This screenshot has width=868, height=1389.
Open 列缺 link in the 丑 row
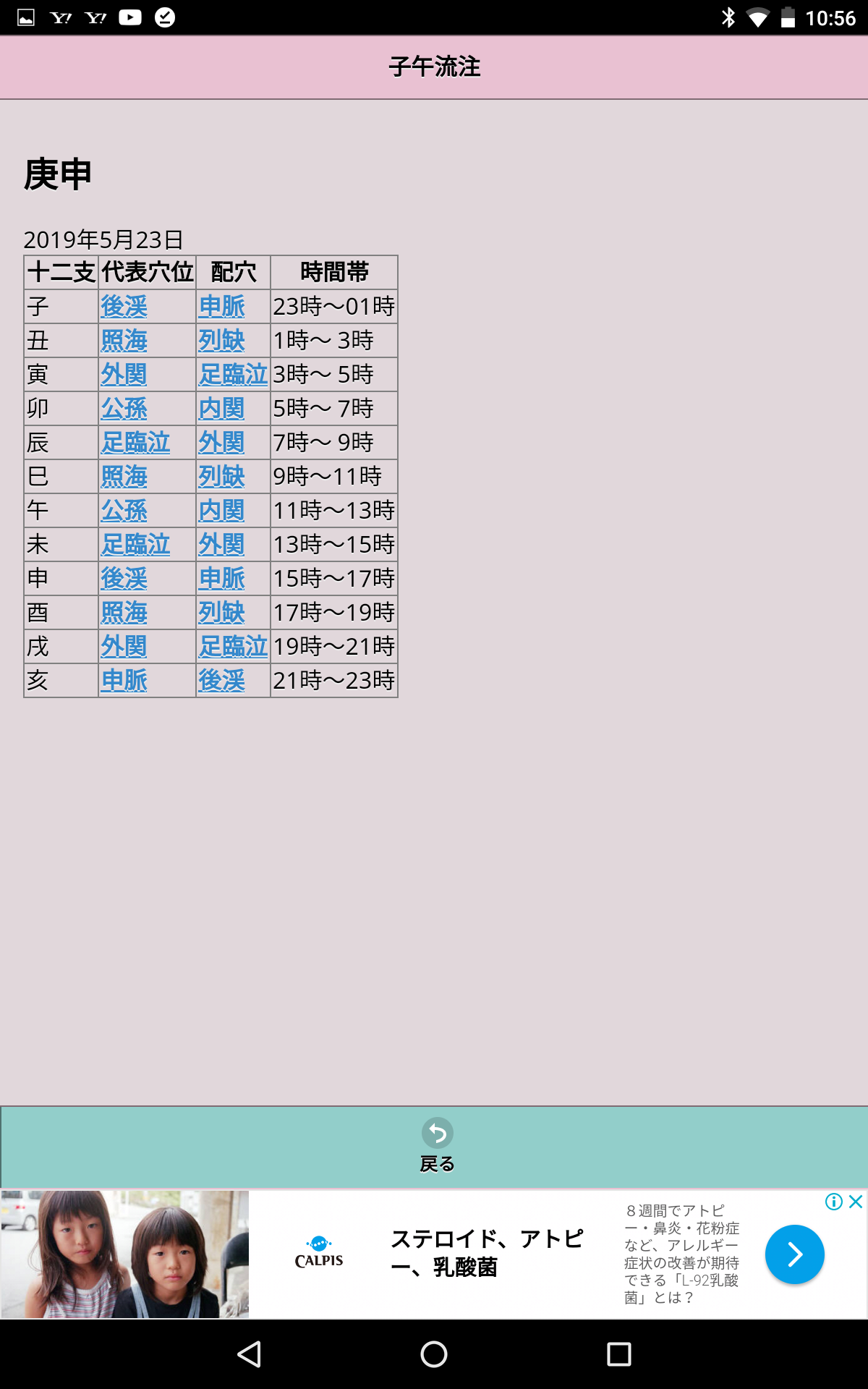point(221,341)
